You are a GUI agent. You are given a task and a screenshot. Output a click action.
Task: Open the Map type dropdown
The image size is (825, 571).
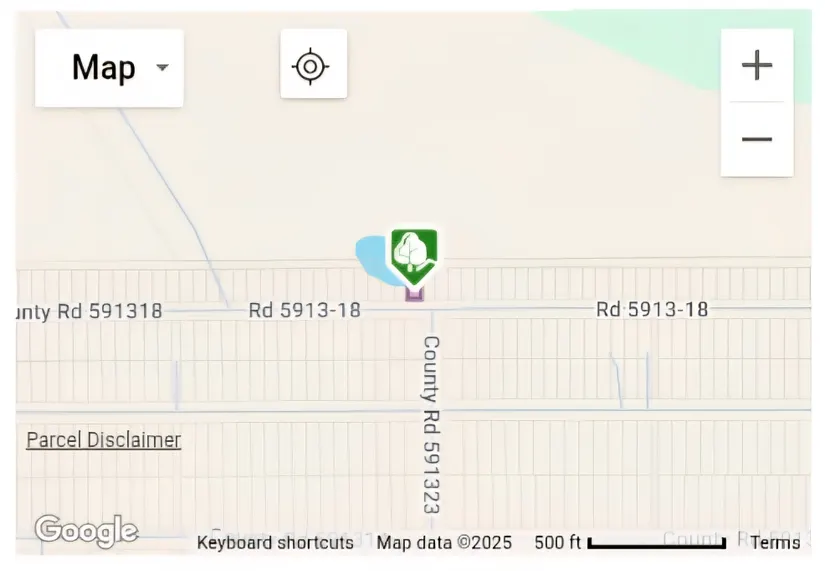point(109,68)
